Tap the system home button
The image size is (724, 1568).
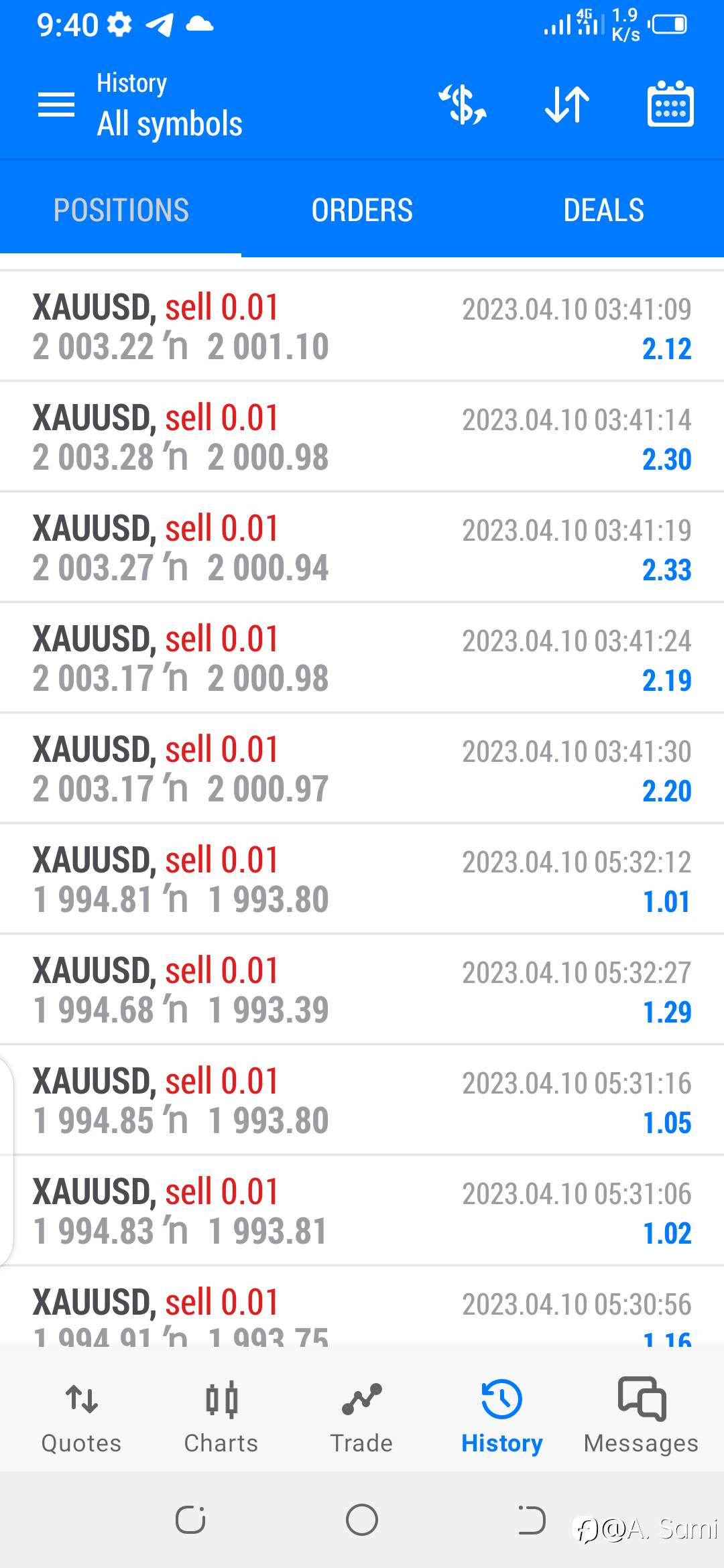[x=362, y=1520]
